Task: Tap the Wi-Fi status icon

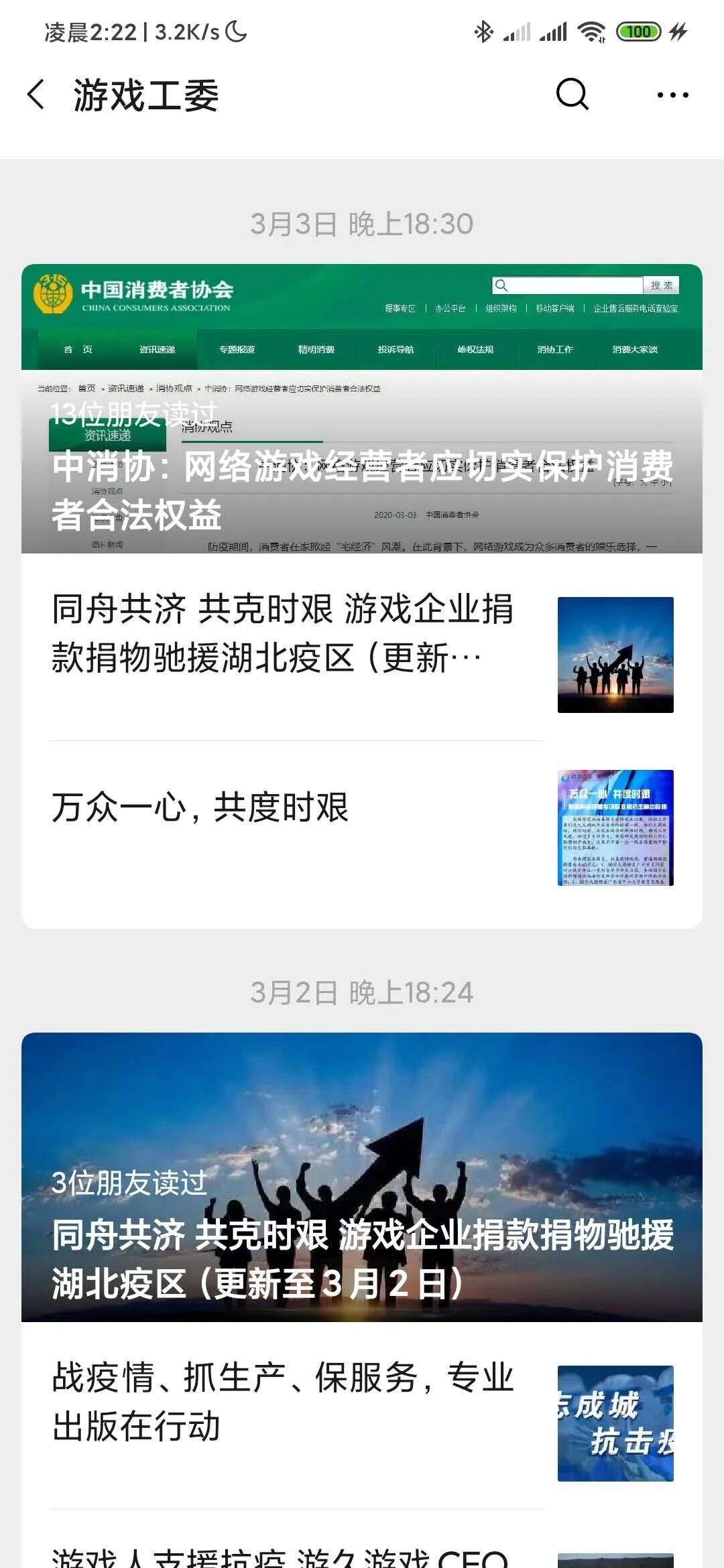Action: pos(589,31)
